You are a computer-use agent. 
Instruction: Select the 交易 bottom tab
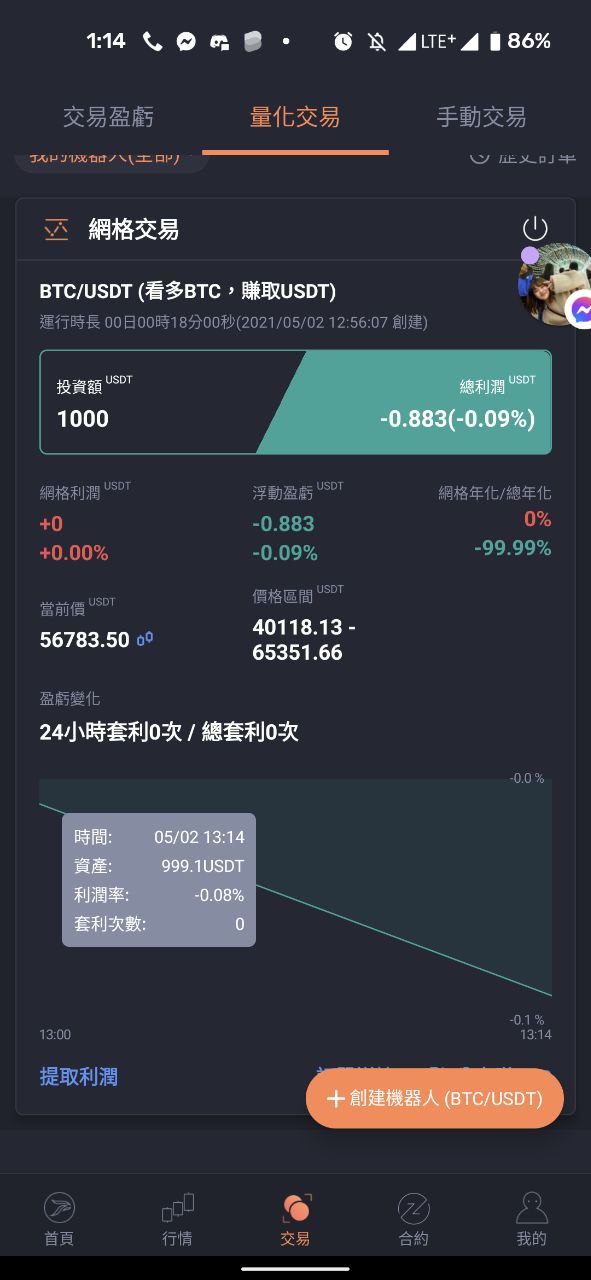tap(295, 1219)
